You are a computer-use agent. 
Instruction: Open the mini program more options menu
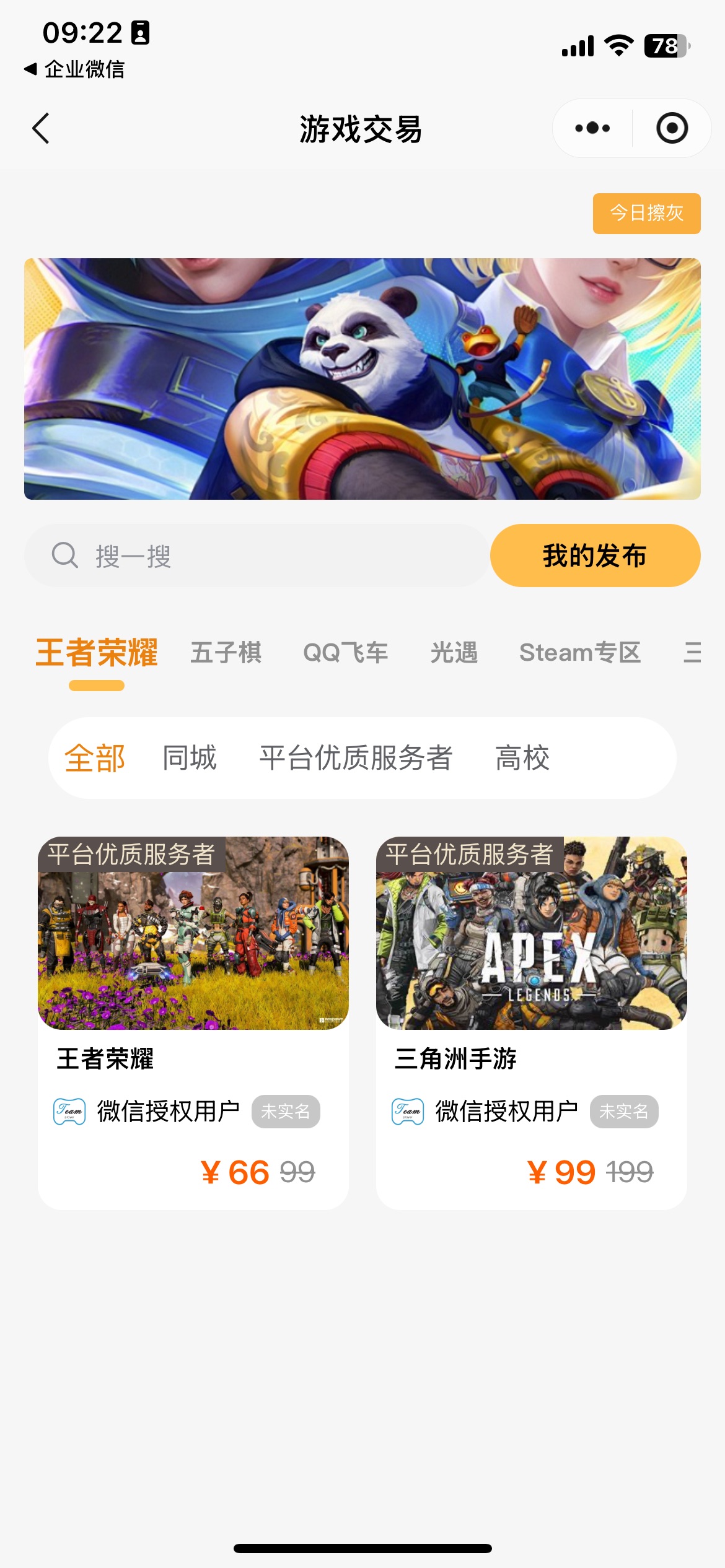coord(592,128)
